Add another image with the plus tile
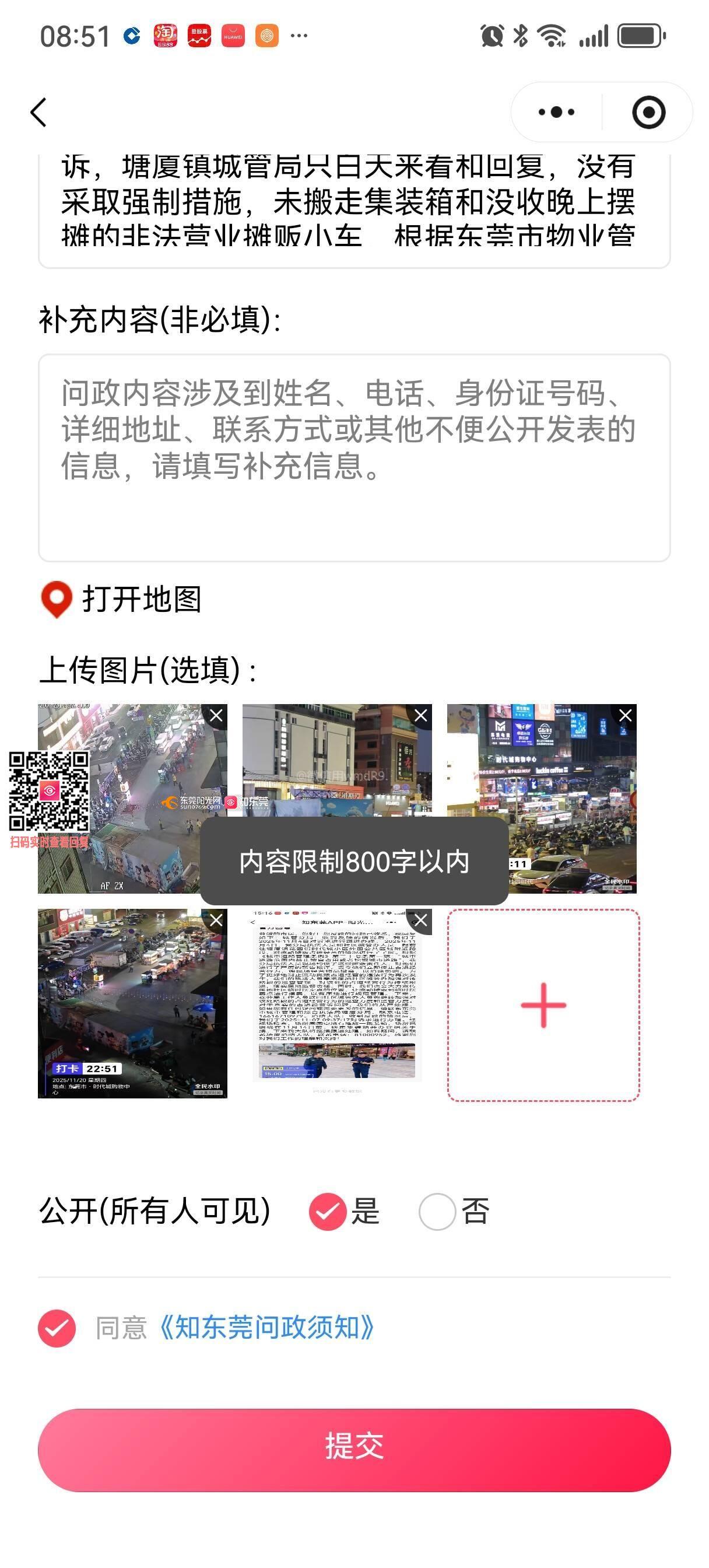This screenshot has width=709, height=1568. pos(543,1005)
